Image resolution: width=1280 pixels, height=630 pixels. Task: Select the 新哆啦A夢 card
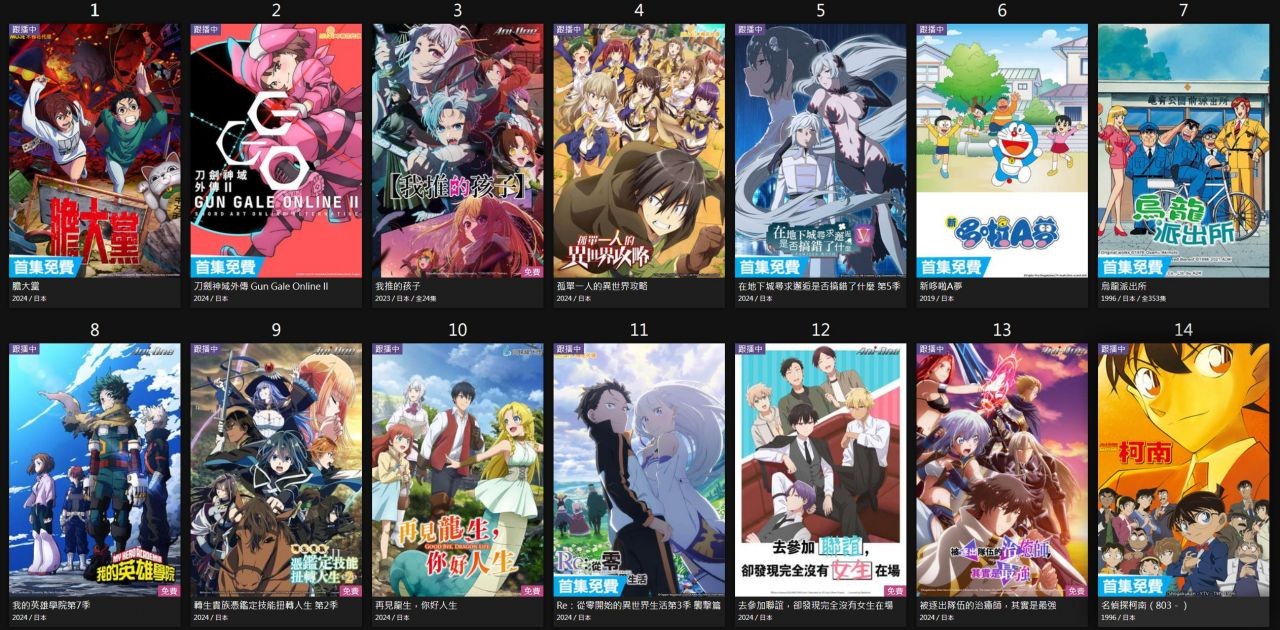coord(1002,150)
